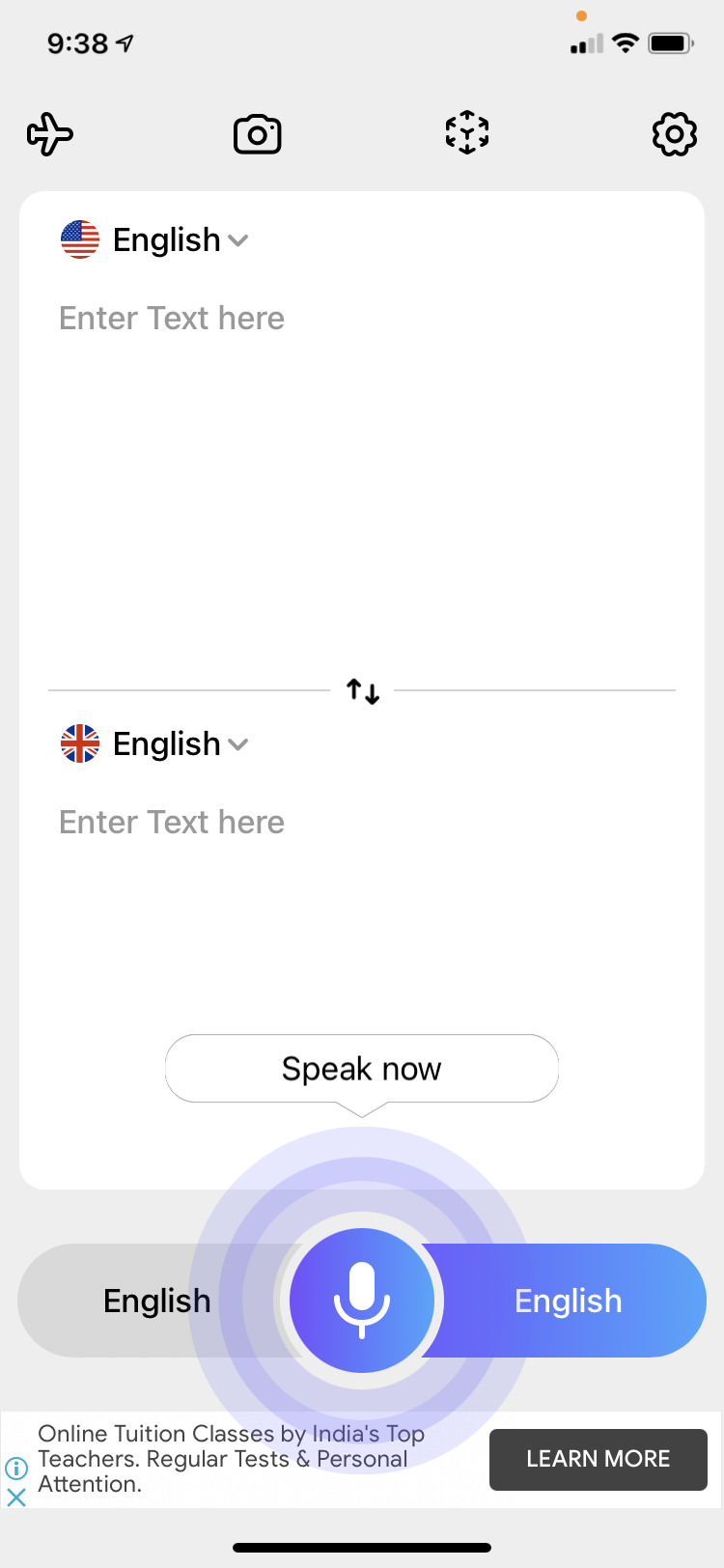Screen dimensions: 724x1568
Task: Open the settings gear
Action: click(674, 134)
